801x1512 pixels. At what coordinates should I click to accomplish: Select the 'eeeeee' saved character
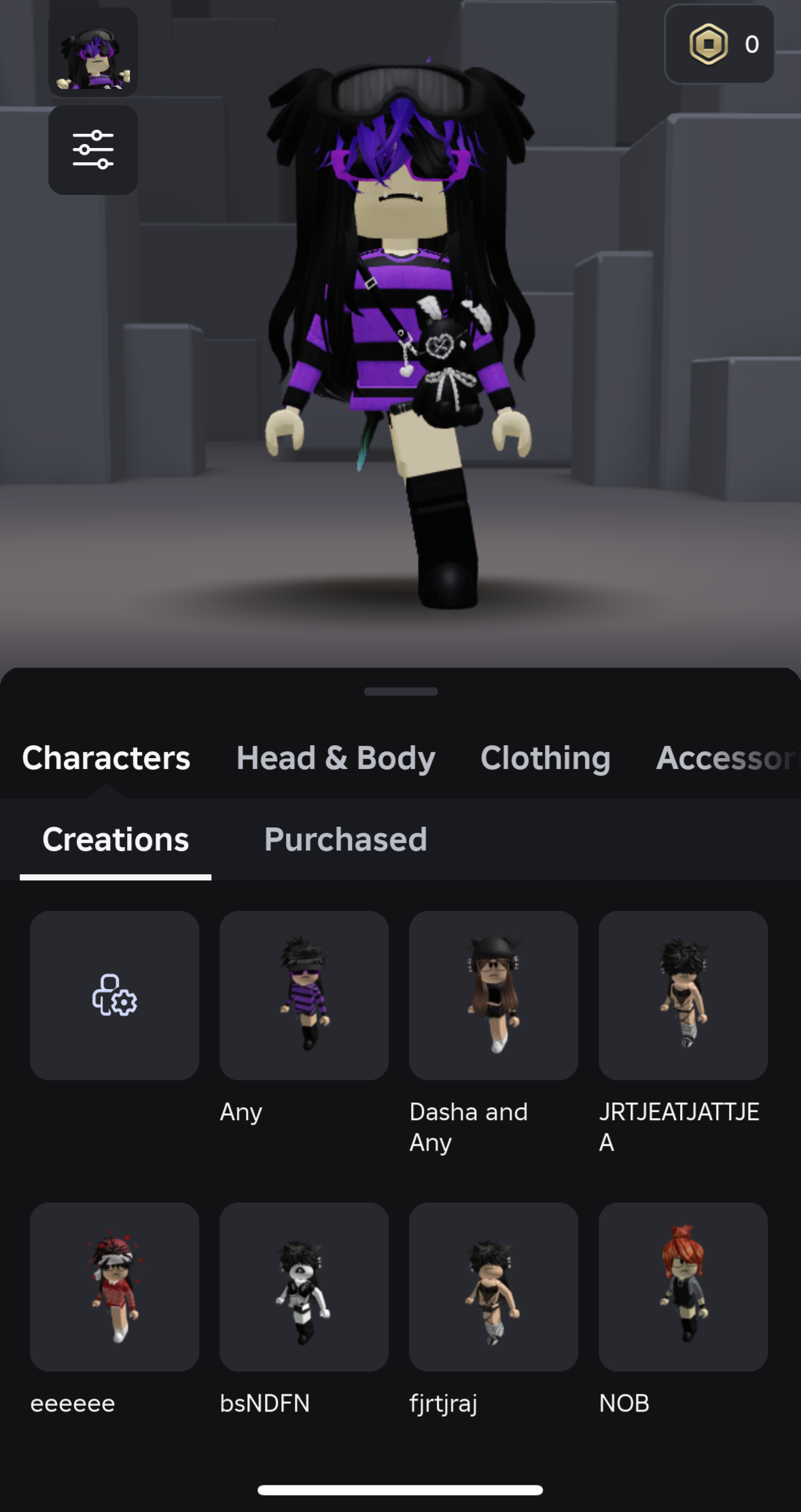(115, 1287)
